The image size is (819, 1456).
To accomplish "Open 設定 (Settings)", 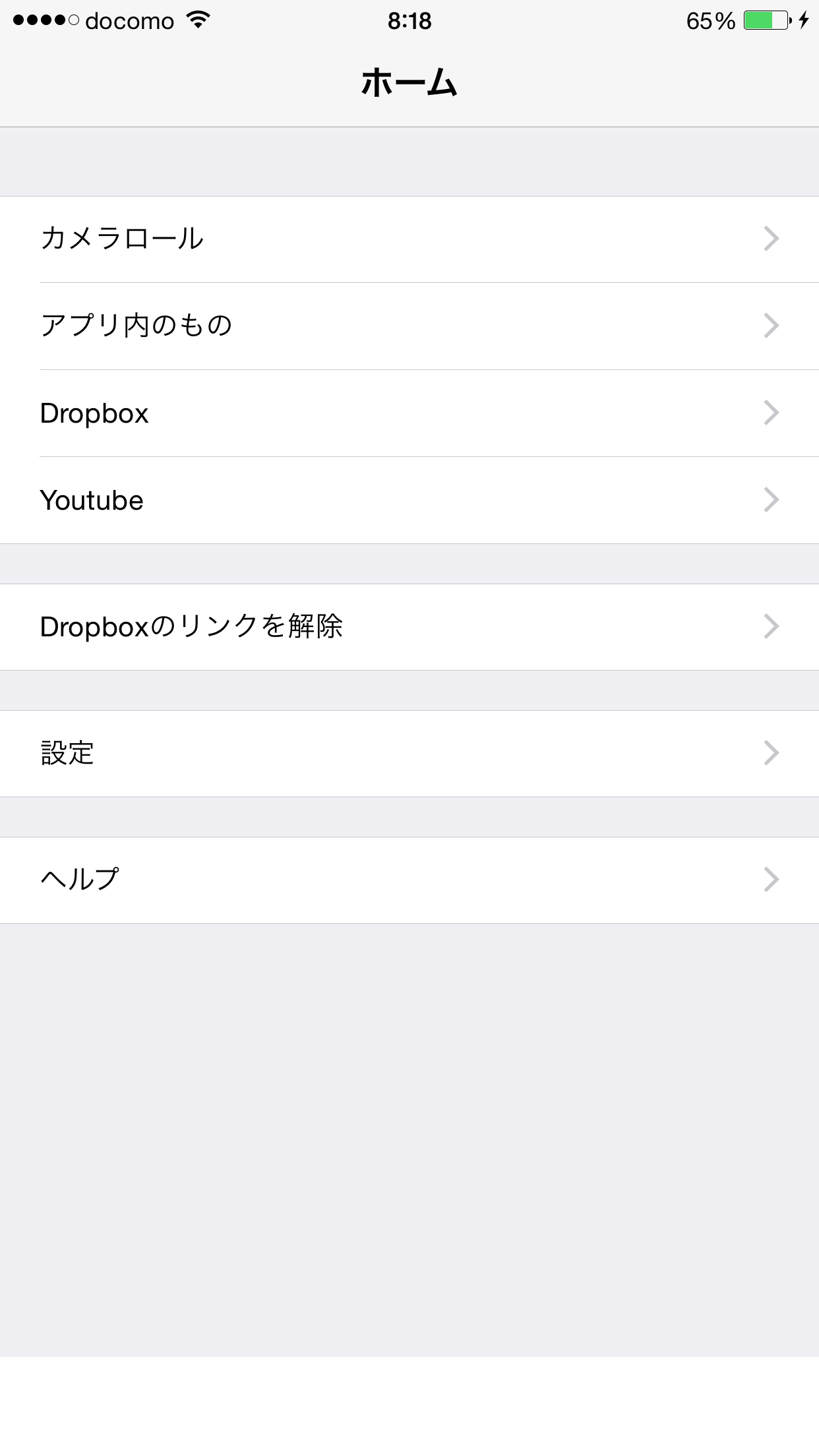I will click(x=409, y=754).
